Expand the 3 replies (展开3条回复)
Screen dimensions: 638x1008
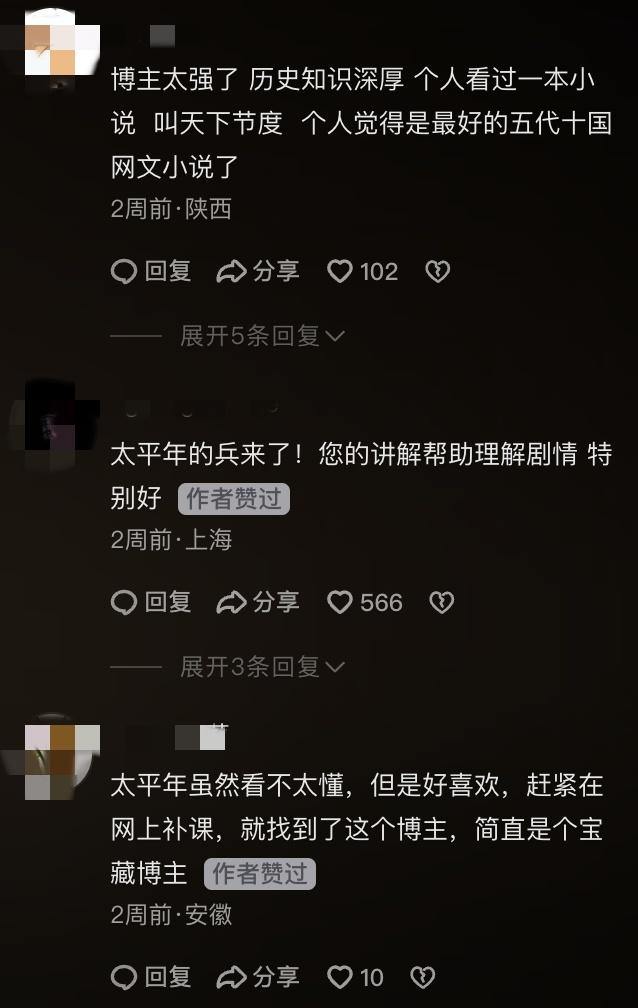point(262,666)
